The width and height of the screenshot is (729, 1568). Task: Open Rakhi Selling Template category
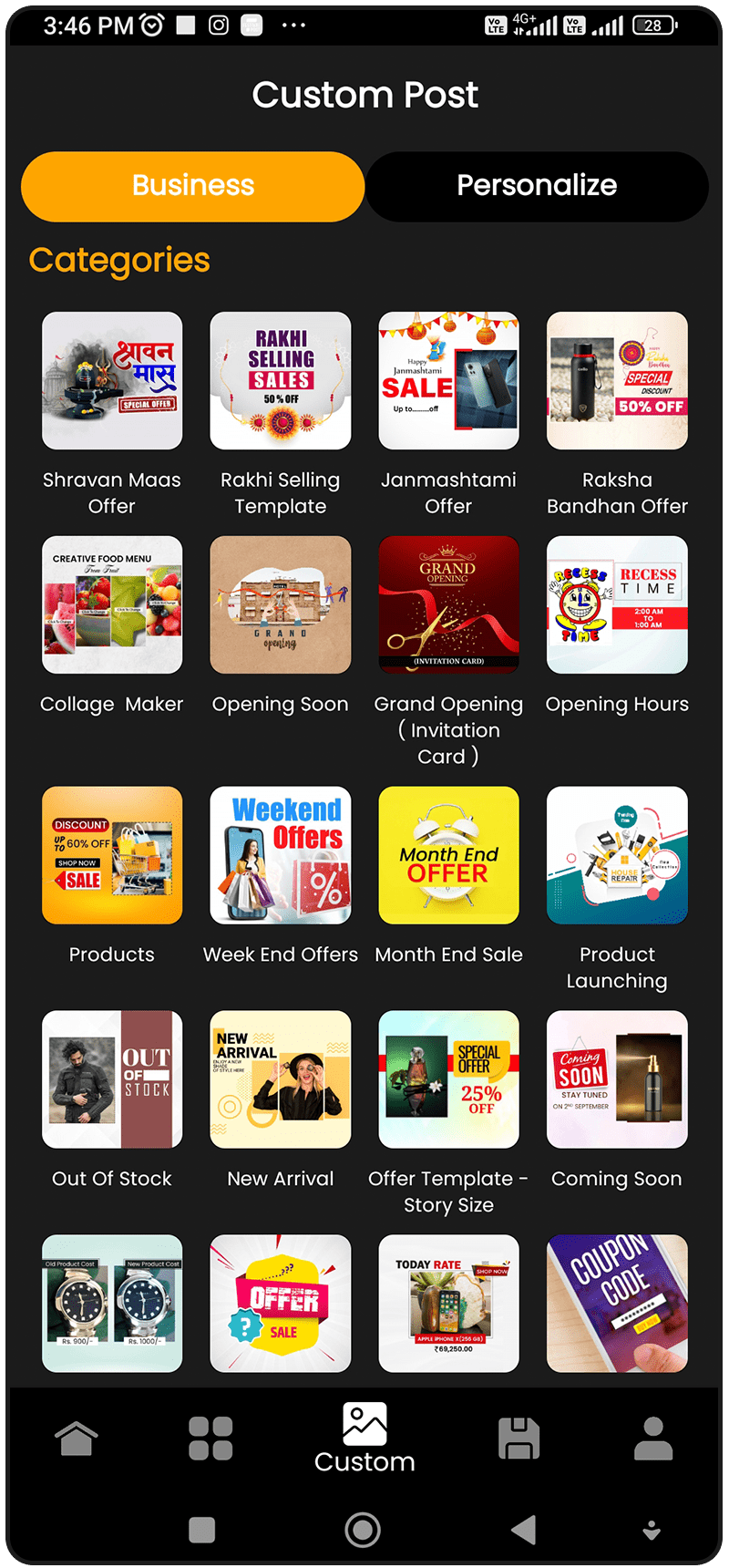281,381
